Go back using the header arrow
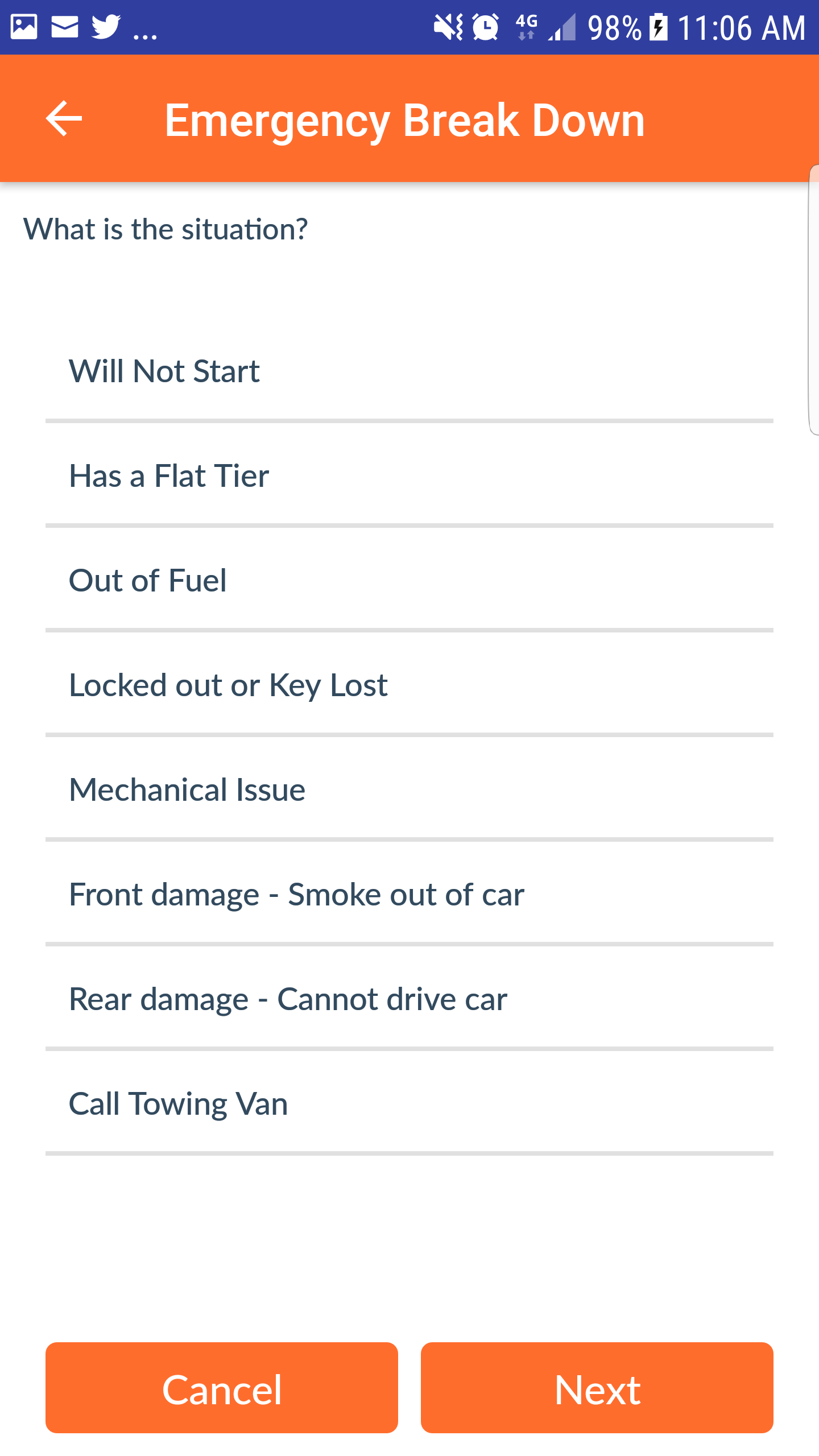 point(64,119)
